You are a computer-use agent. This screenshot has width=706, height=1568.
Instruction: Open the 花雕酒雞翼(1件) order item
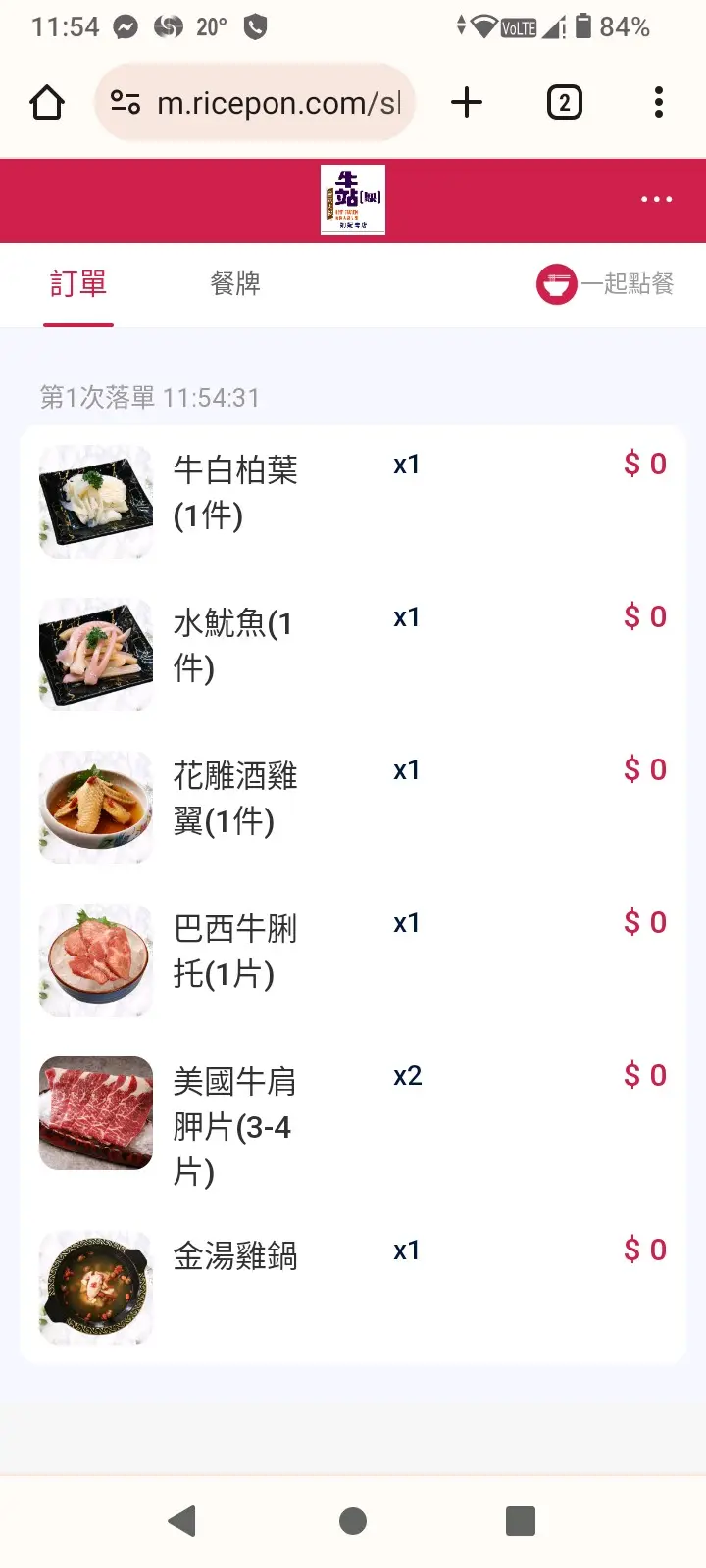click(x=235, y=799)
